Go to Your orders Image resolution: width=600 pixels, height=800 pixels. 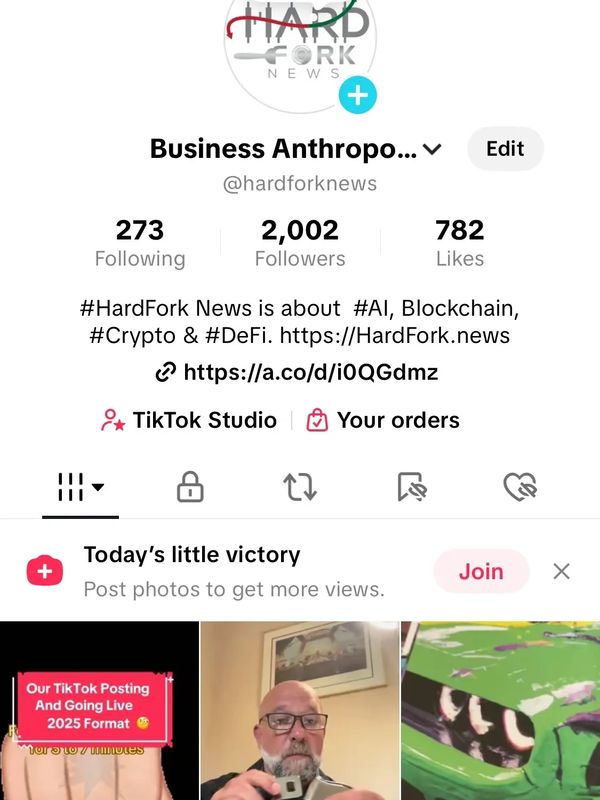point(384,420)
